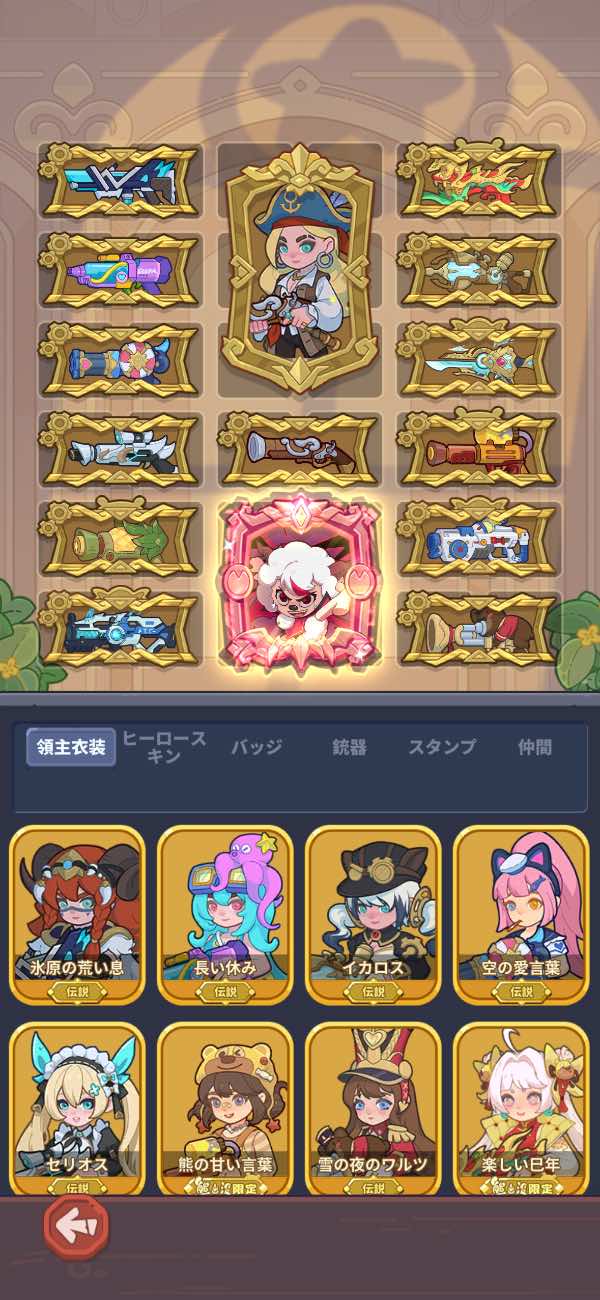This screenshot has width=600, height=1300.
Task: Choose the 雪の夜のワルツ costume card
Action: [373, 1110]
